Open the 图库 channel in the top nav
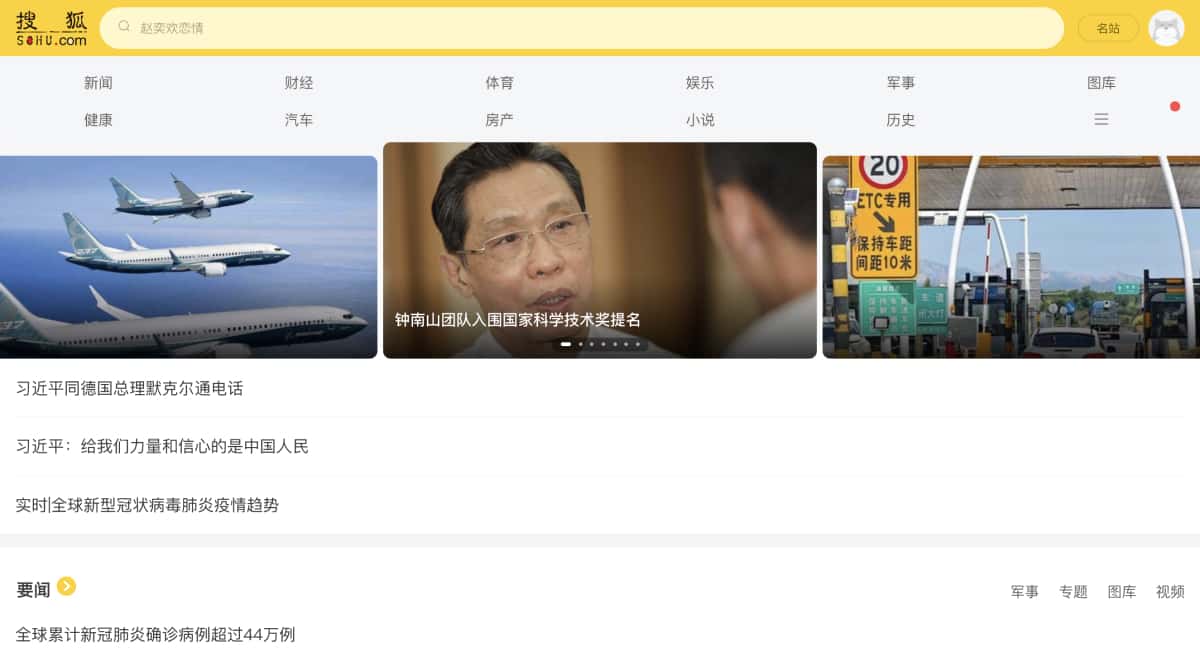 1101,83
